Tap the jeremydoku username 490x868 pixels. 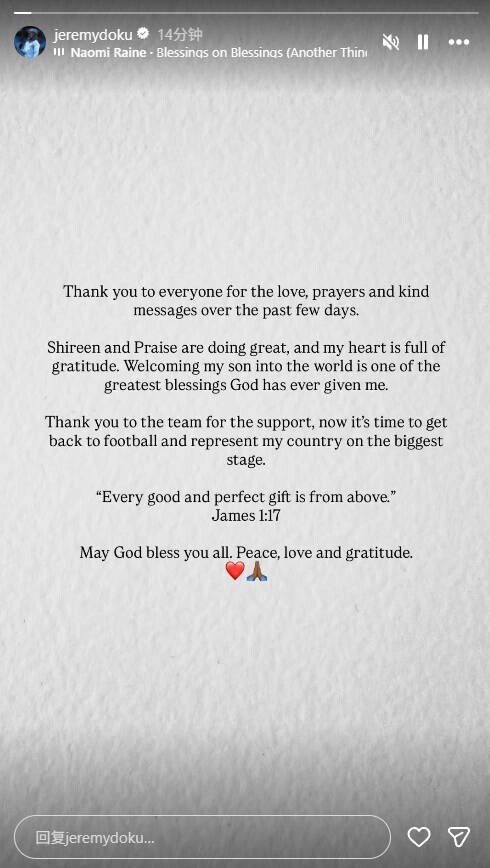tap(94, 34)
